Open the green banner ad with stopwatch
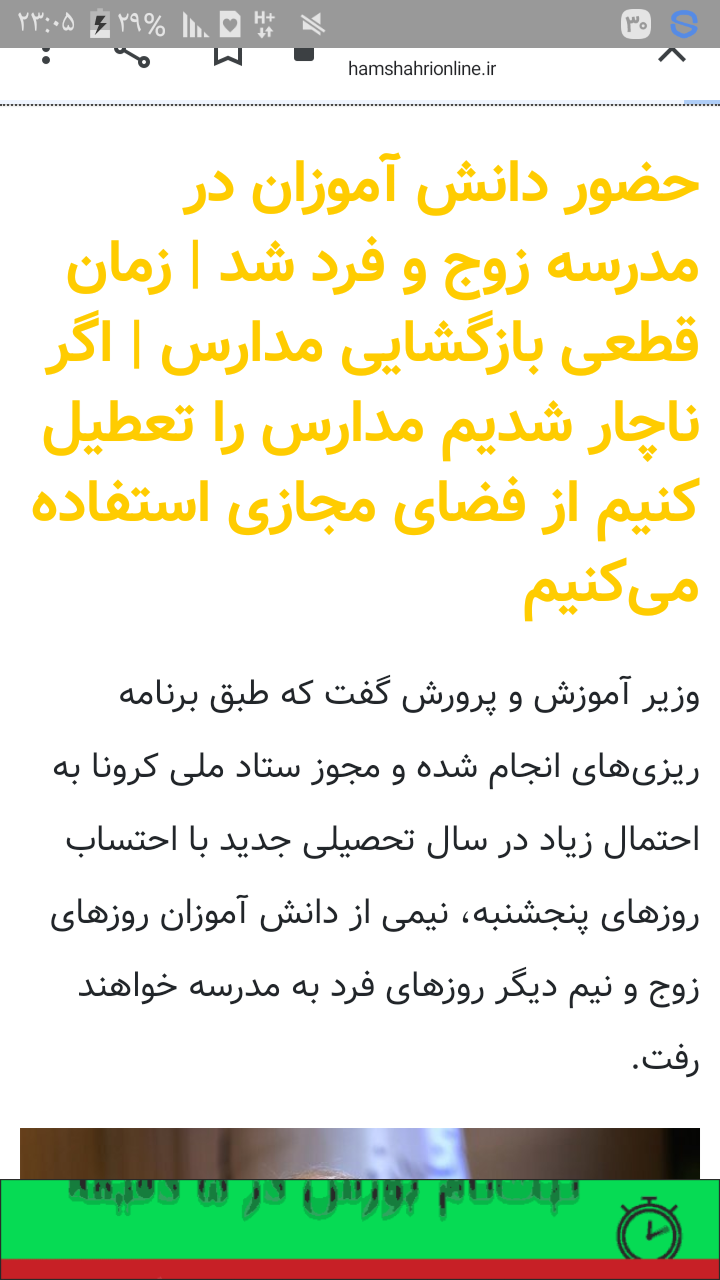 pos(360,1218)
